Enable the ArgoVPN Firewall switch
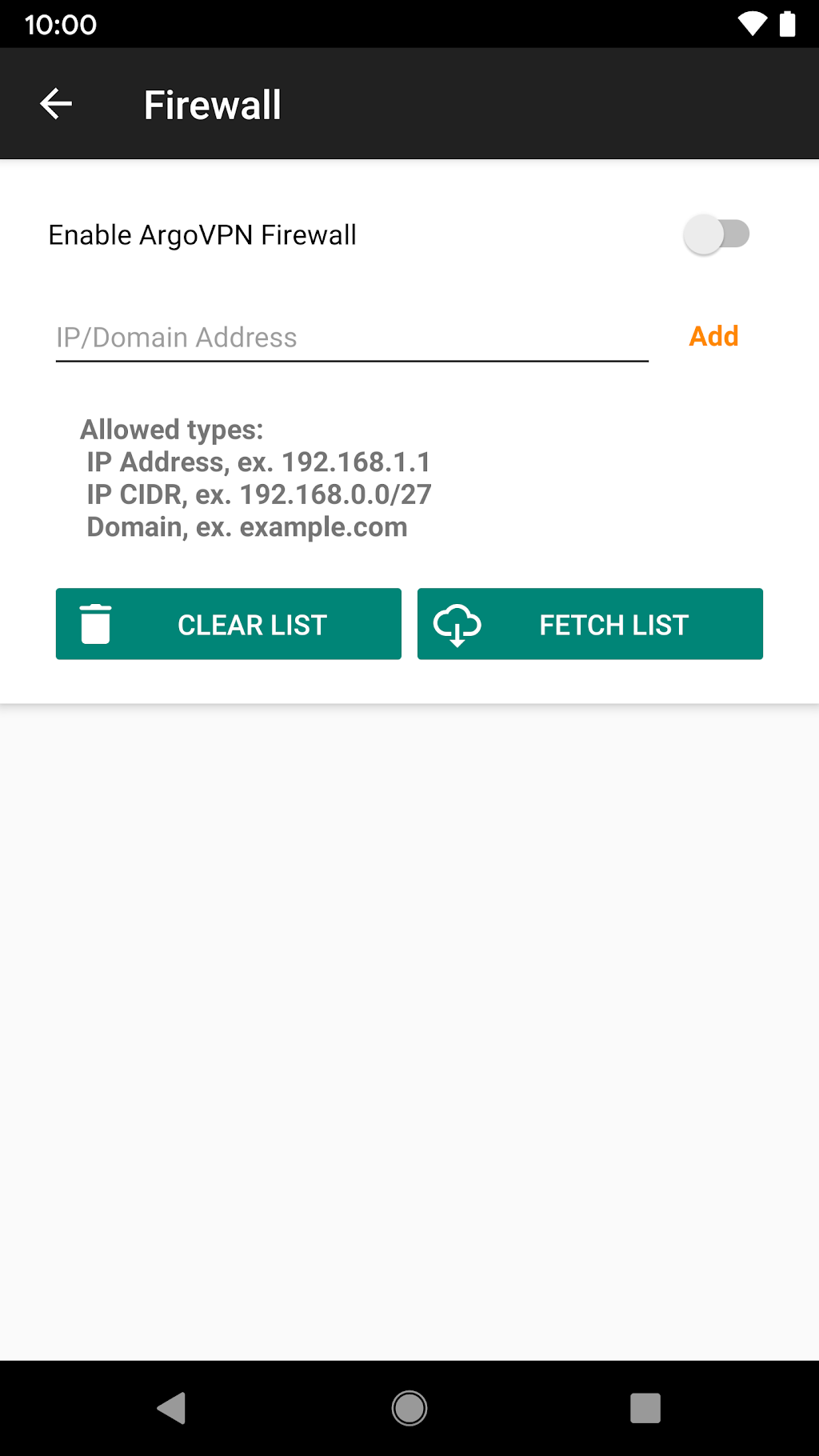 (x=717, y=234)
